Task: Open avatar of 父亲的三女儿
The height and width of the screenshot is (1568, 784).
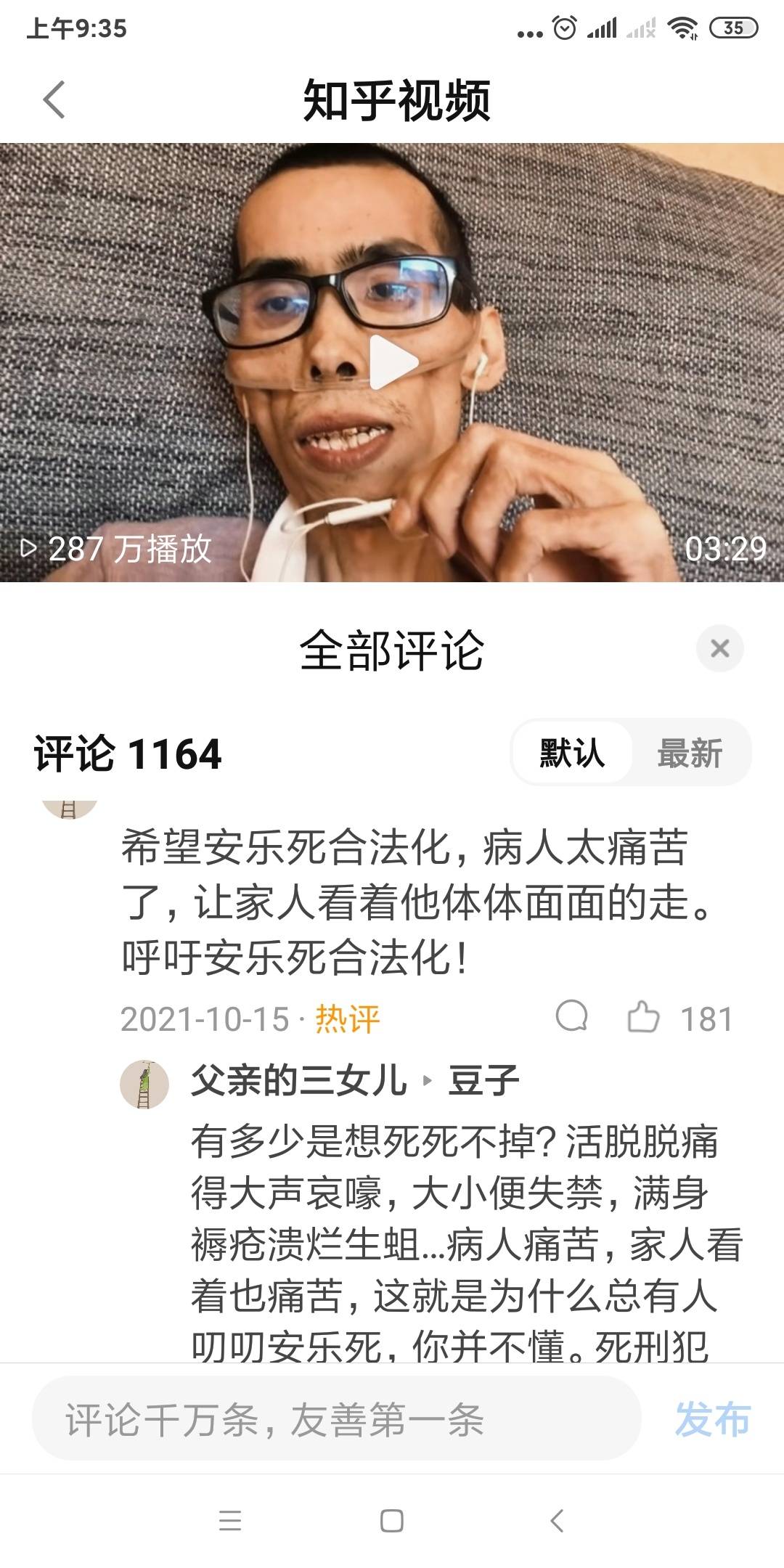Action: pyautogui.click(x=144, y=1084)
